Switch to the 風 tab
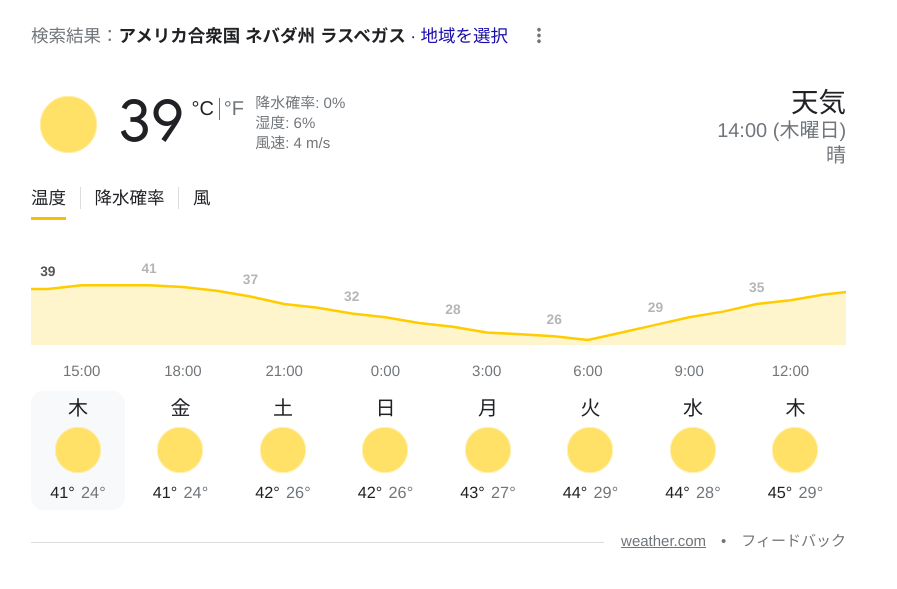The width and height of the screenshot is (897, 589). coord(201,198)
